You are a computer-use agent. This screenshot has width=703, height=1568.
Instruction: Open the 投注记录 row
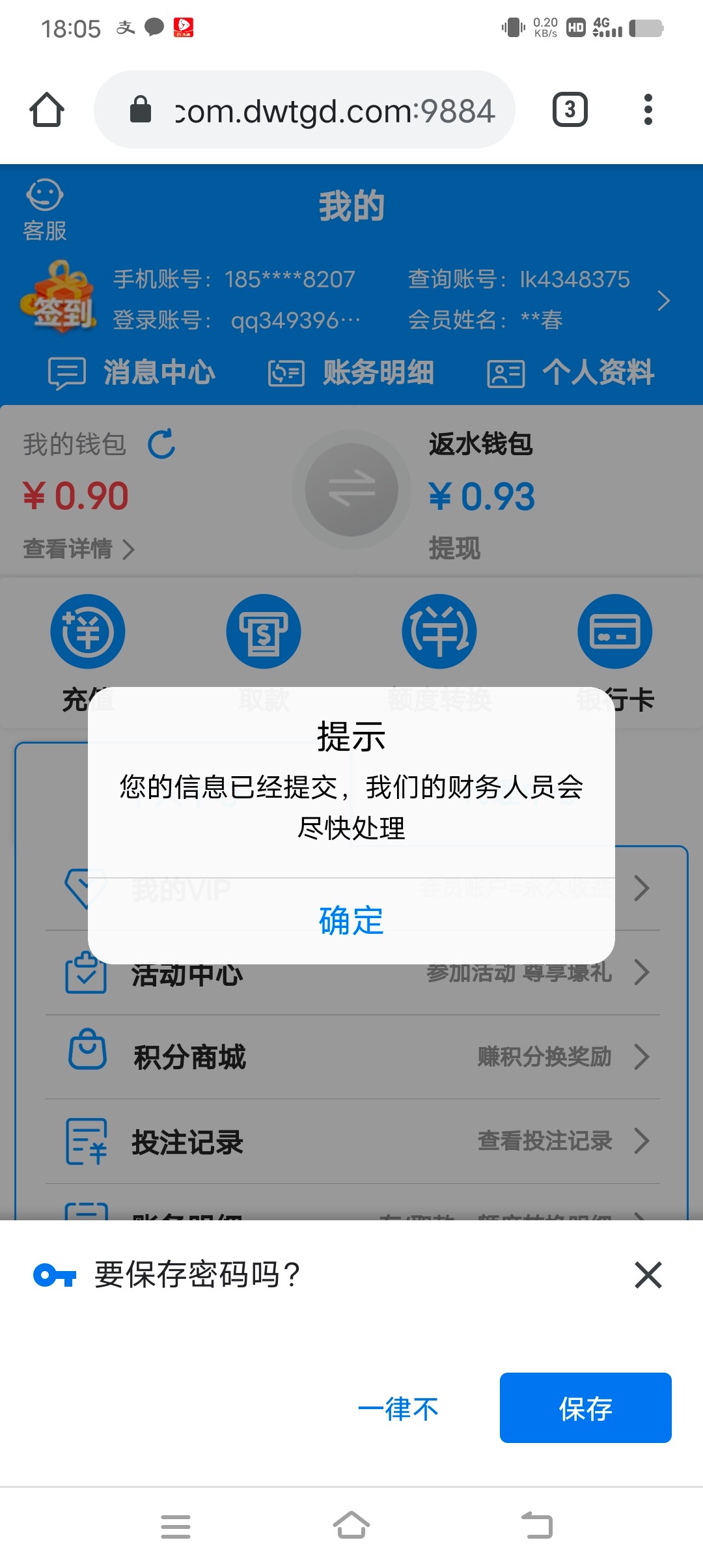pos(353,1141)
